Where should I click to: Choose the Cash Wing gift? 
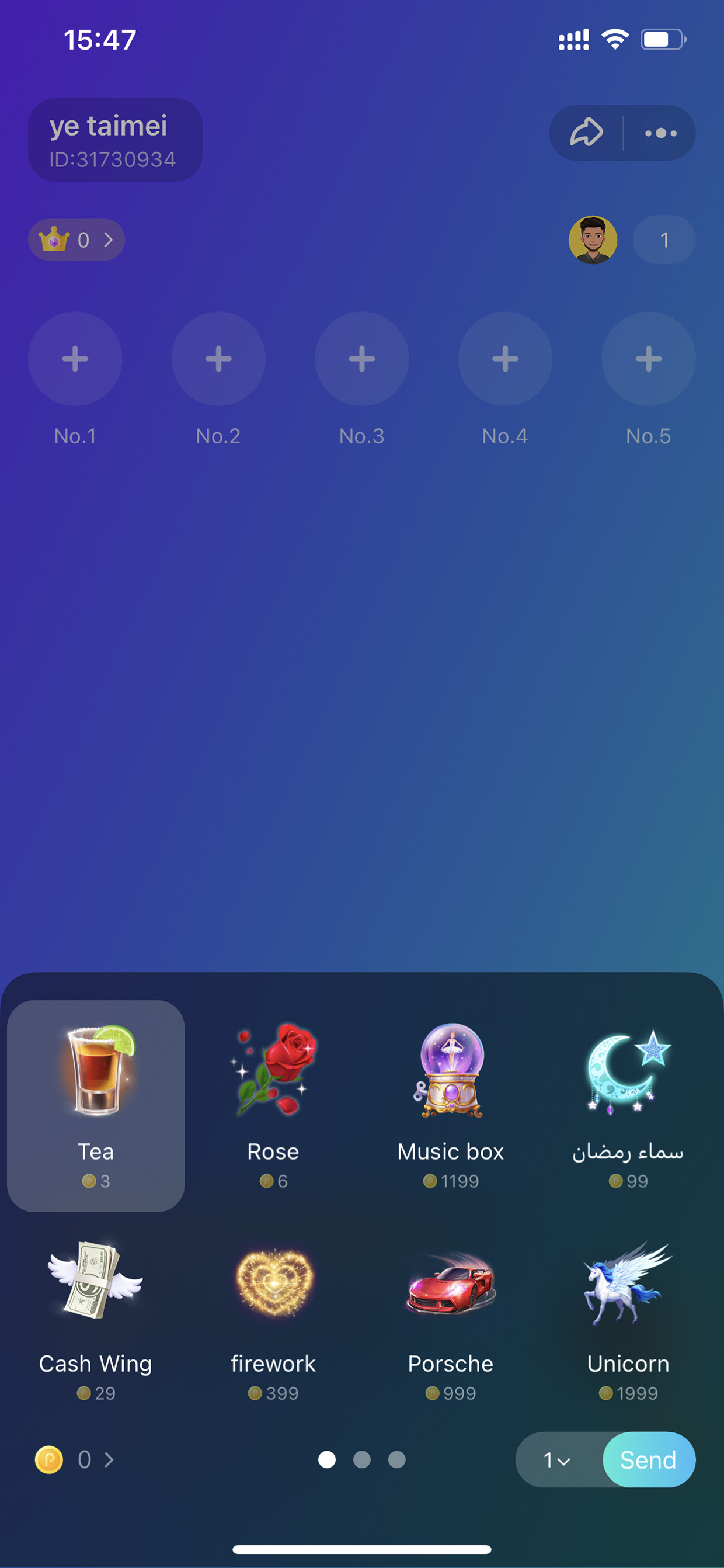(x=96, y=1317)
